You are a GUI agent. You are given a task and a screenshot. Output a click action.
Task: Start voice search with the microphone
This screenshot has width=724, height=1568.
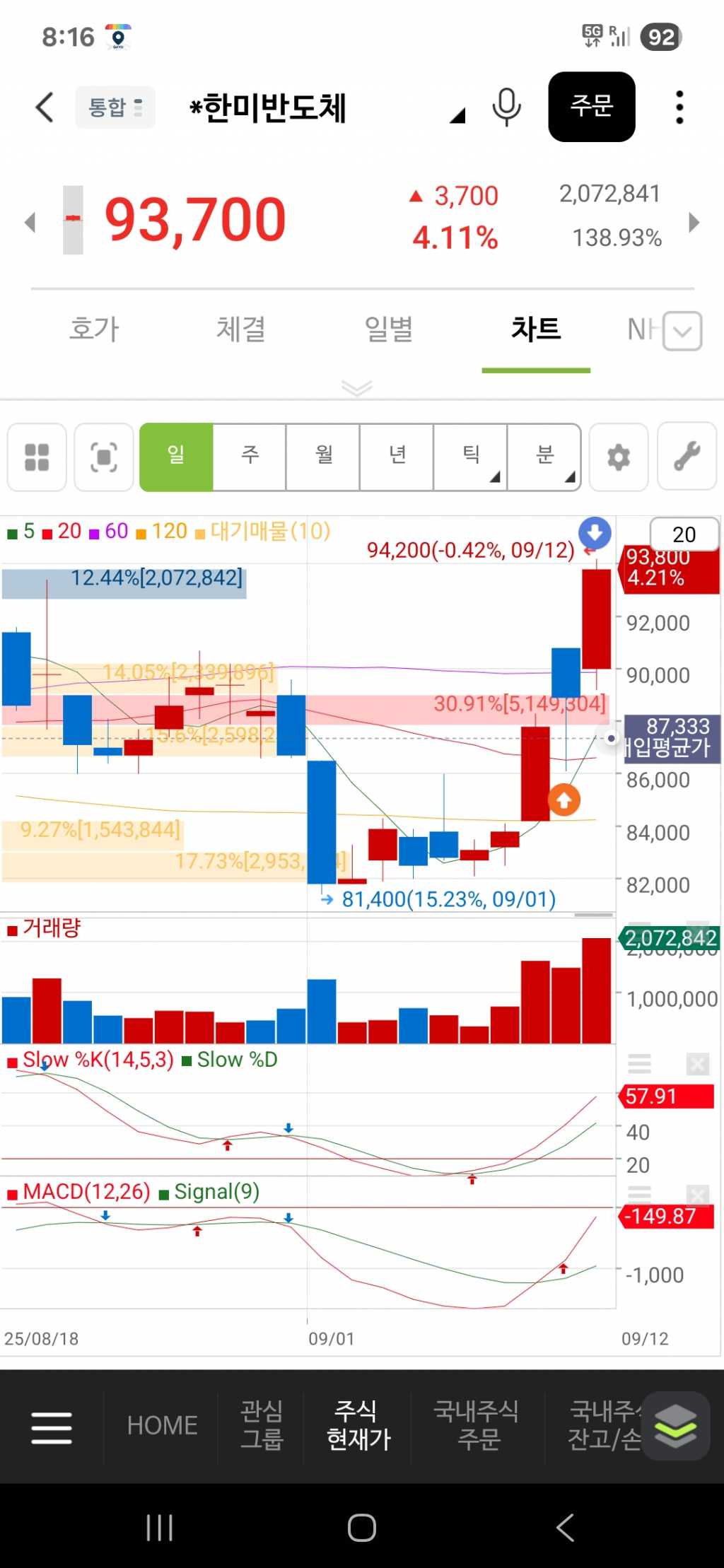point(506,107)
